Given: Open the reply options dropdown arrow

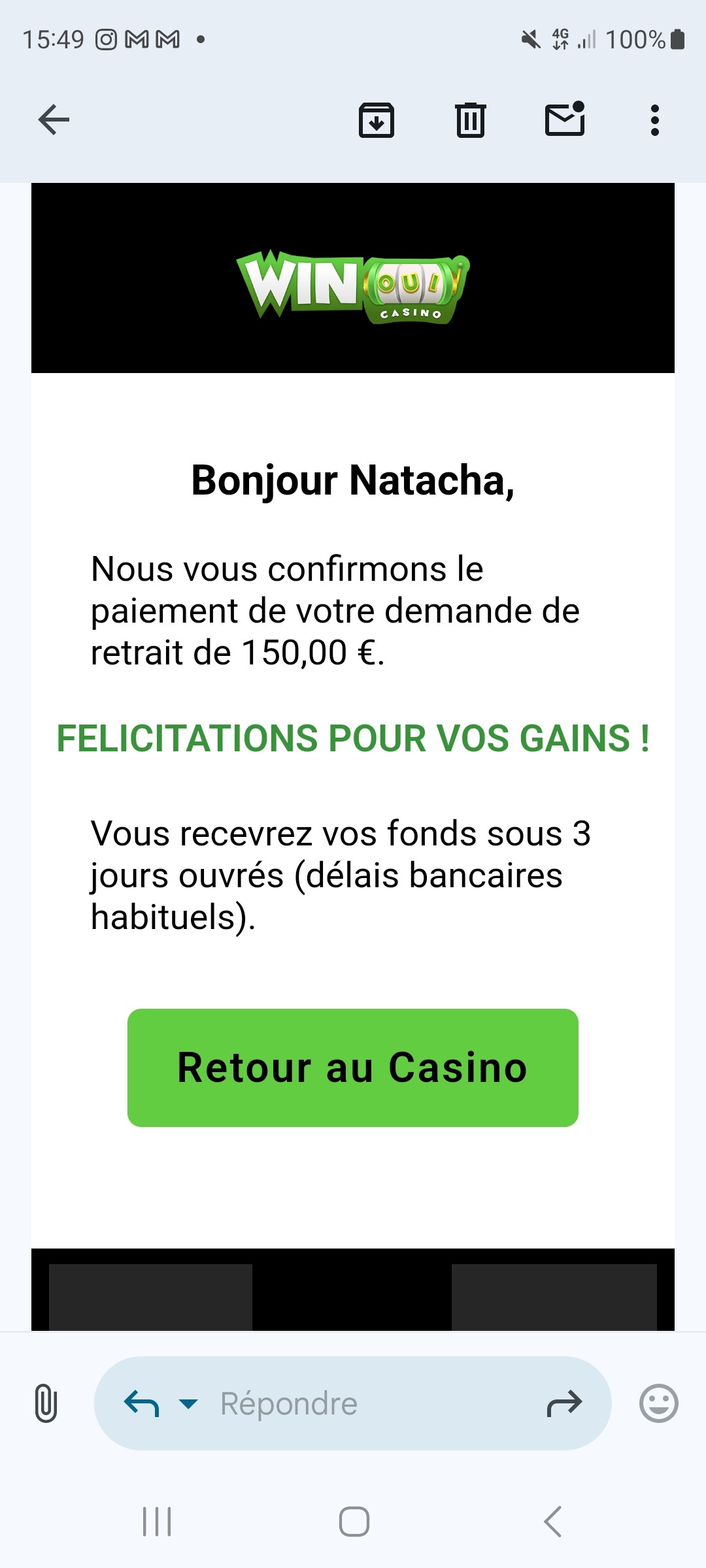Looking at the screenshot, I should (188, 1403).
